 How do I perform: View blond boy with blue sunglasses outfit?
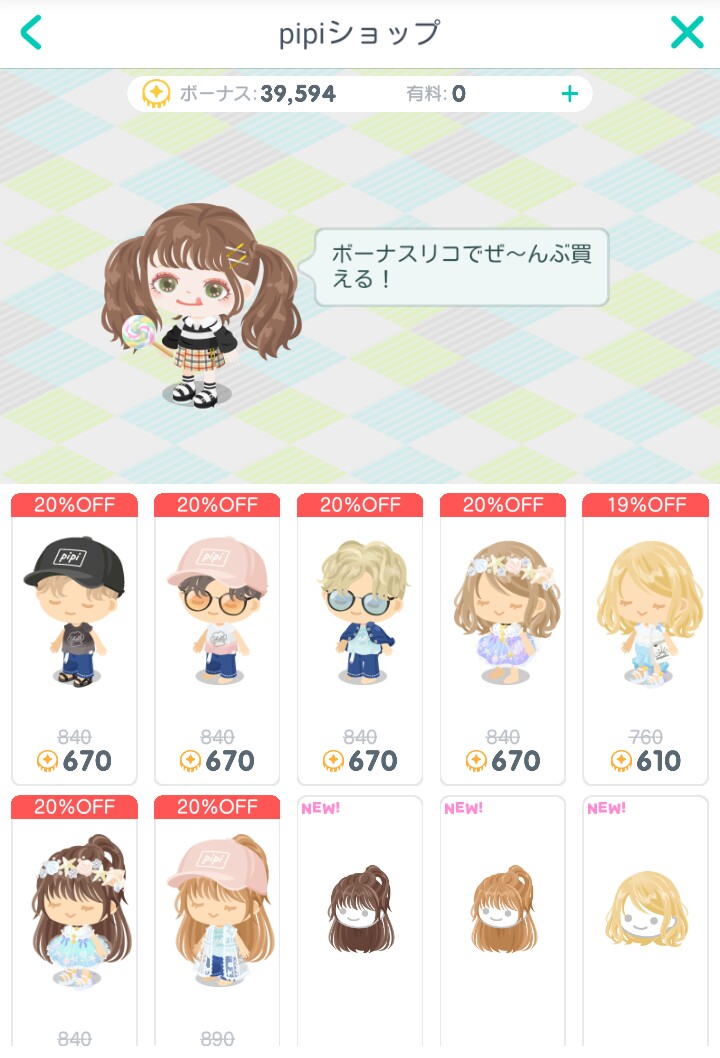[x=360, y=640]
